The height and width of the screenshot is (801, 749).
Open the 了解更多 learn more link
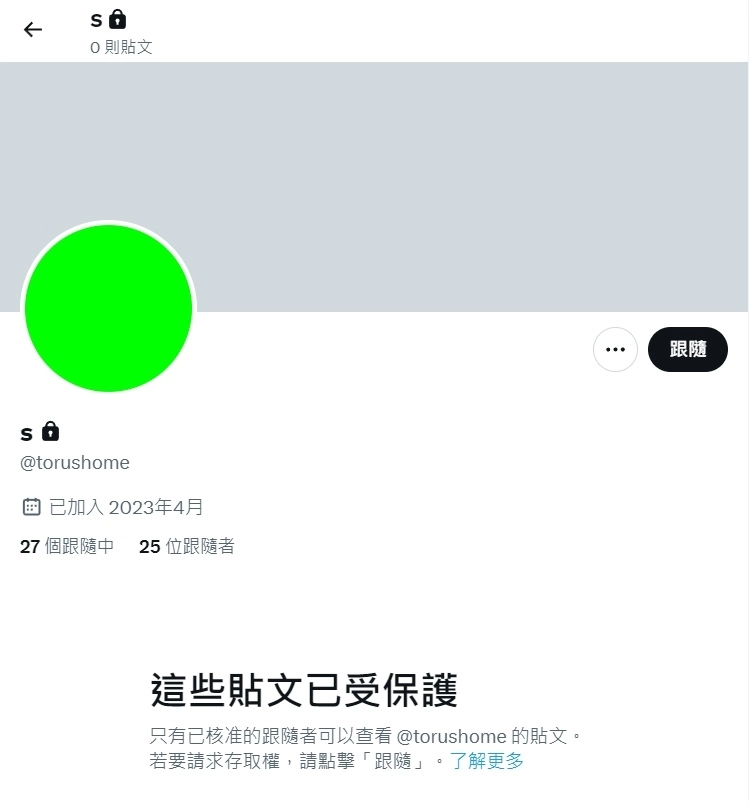click(x=487, y=761)
